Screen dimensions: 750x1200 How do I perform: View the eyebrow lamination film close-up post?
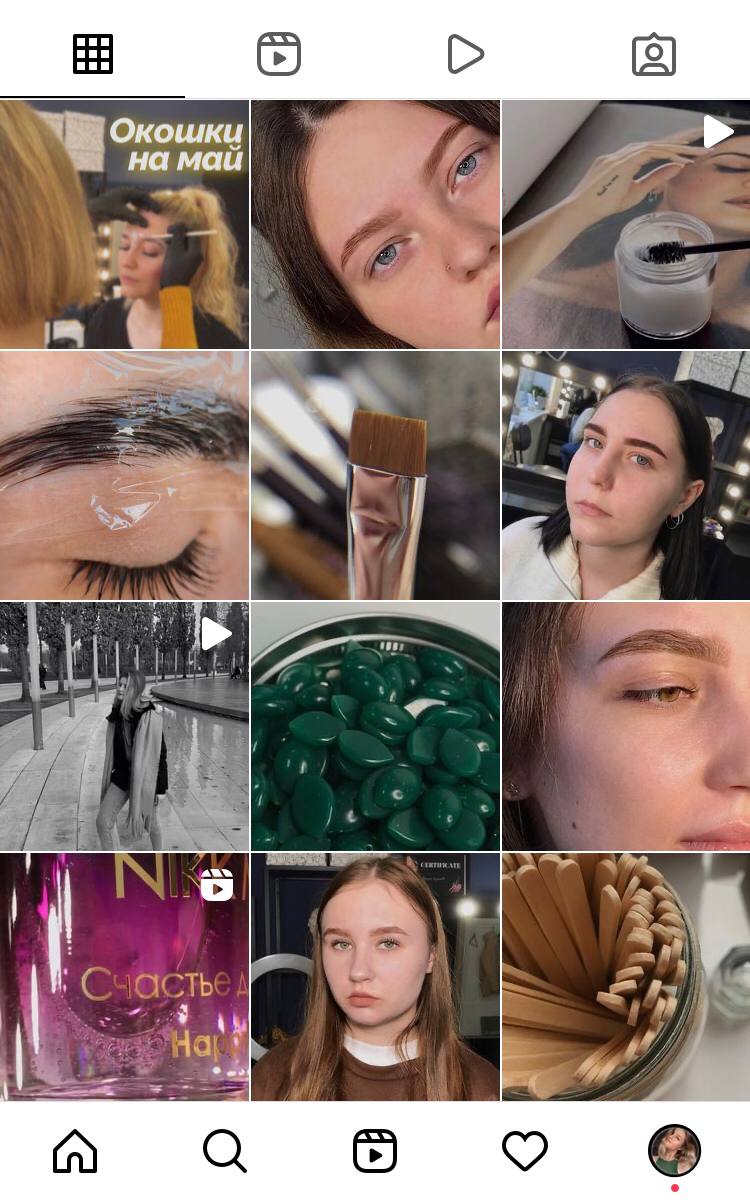pyautogui.click(x=124, y=475)
